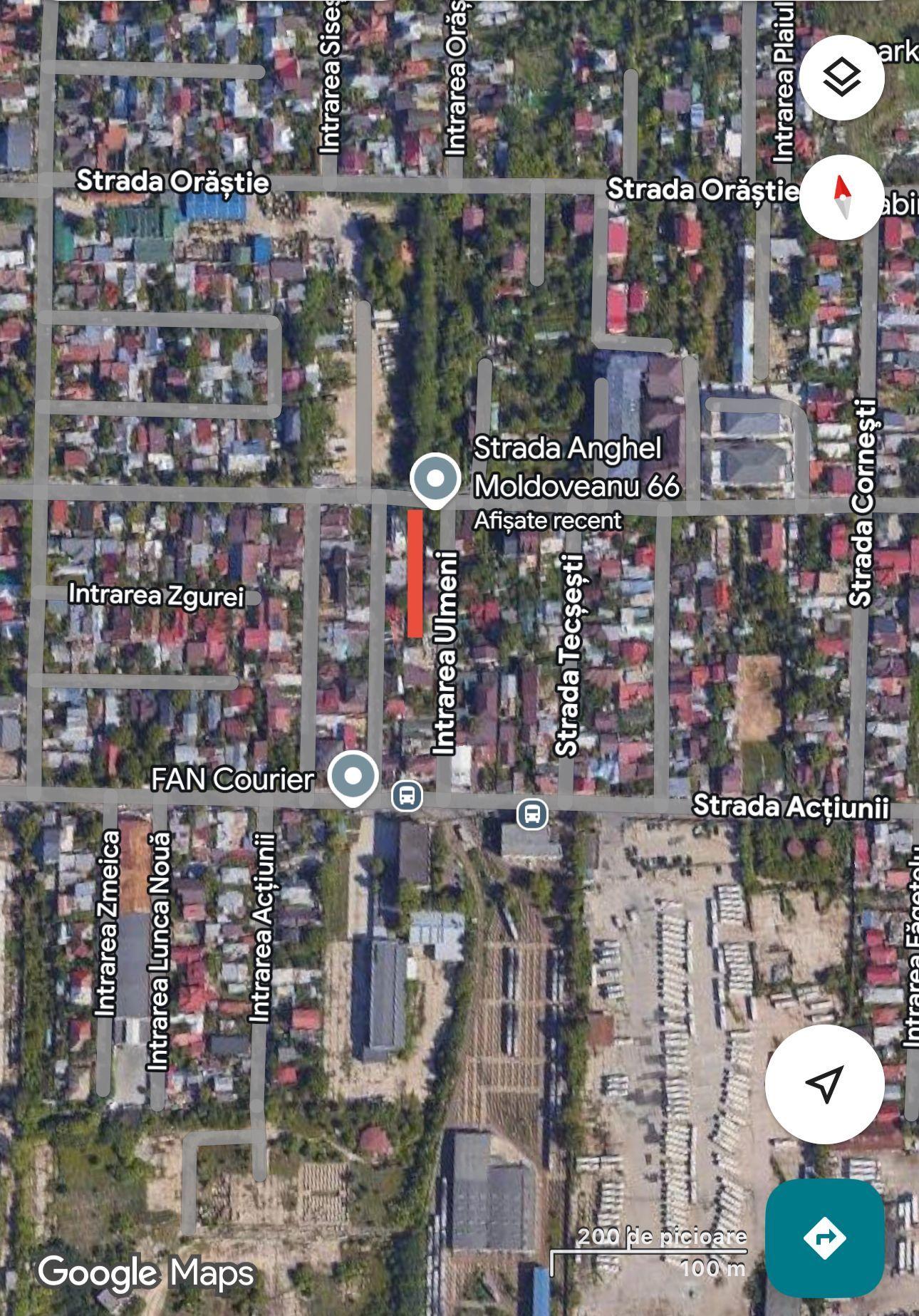Image resolution: width=919 pixels, height=1316 pixels.
Task: Tap the compass to reset north
Action: (841, 197)
